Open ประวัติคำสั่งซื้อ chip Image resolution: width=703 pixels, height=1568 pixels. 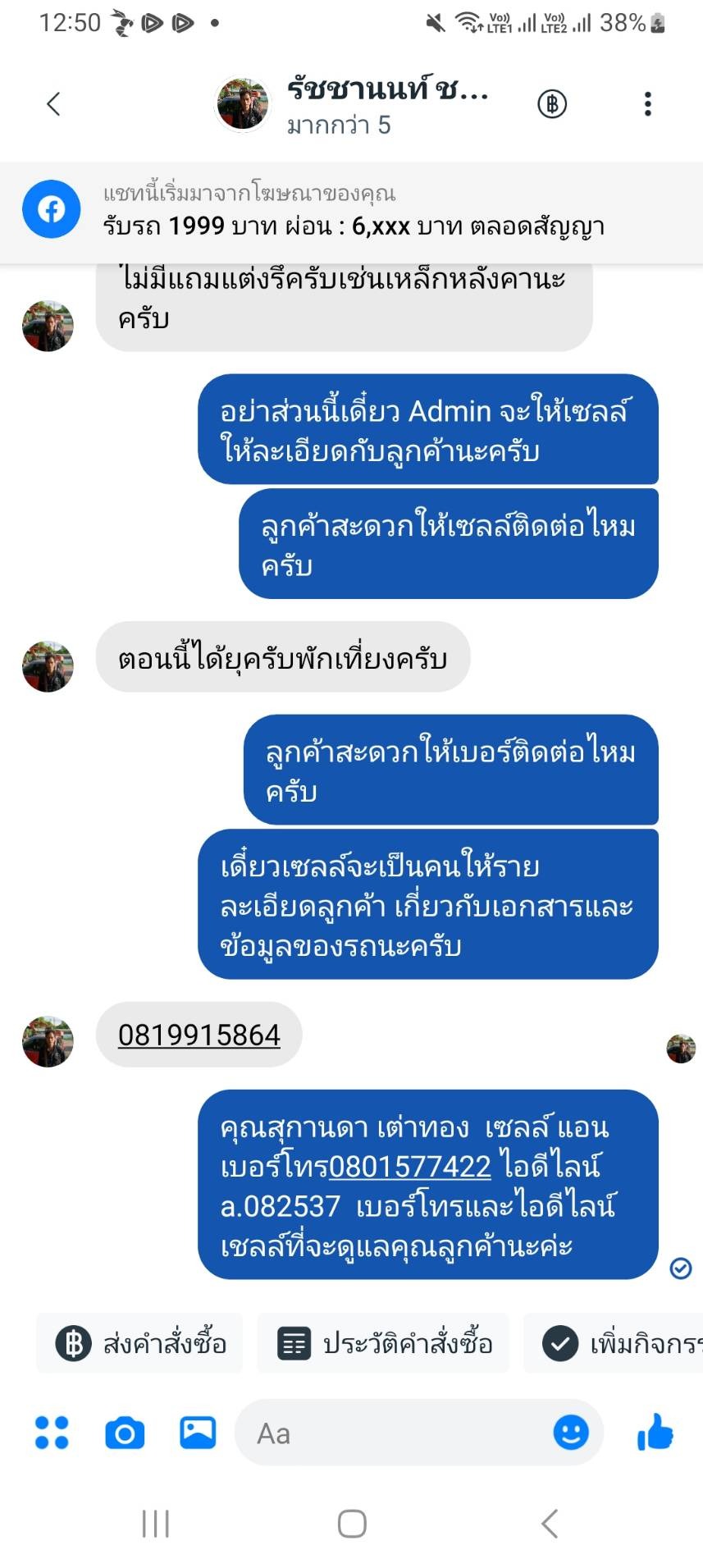[384, 1343]
